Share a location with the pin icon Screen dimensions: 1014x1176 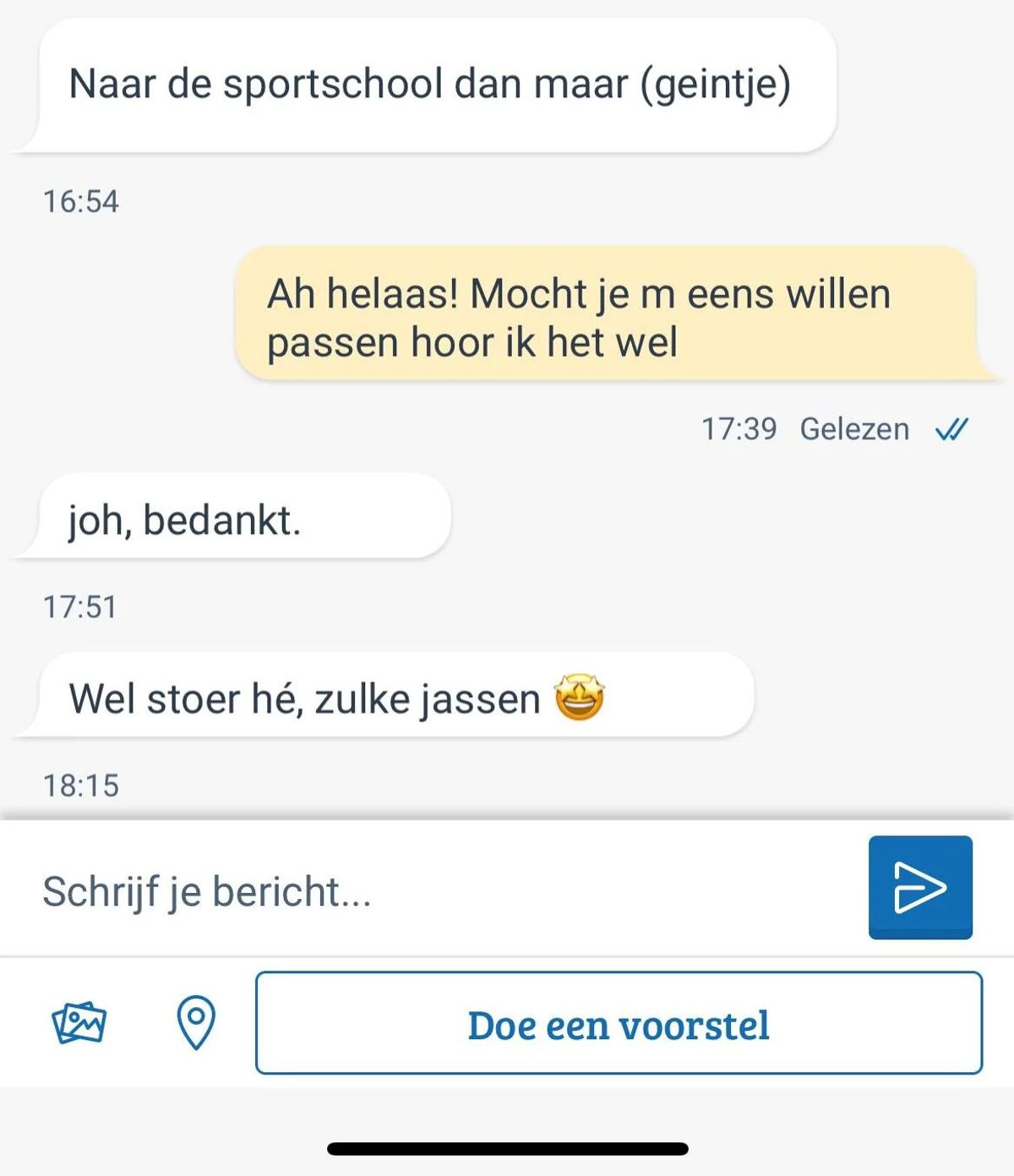click(x=196, y=1022)
